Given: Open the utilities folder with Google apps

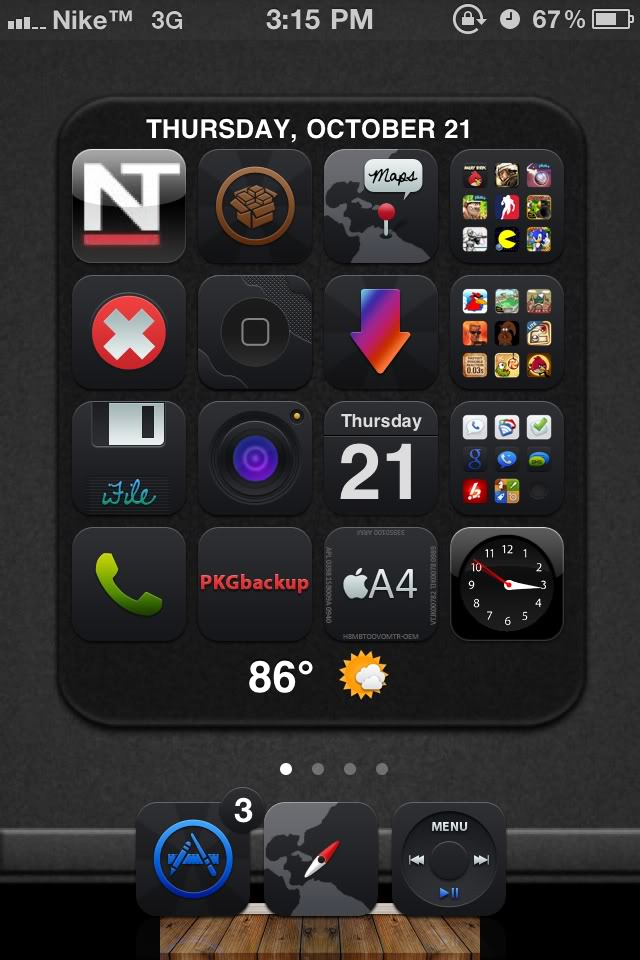Looking at the screenshot, I should coord(507,458).
